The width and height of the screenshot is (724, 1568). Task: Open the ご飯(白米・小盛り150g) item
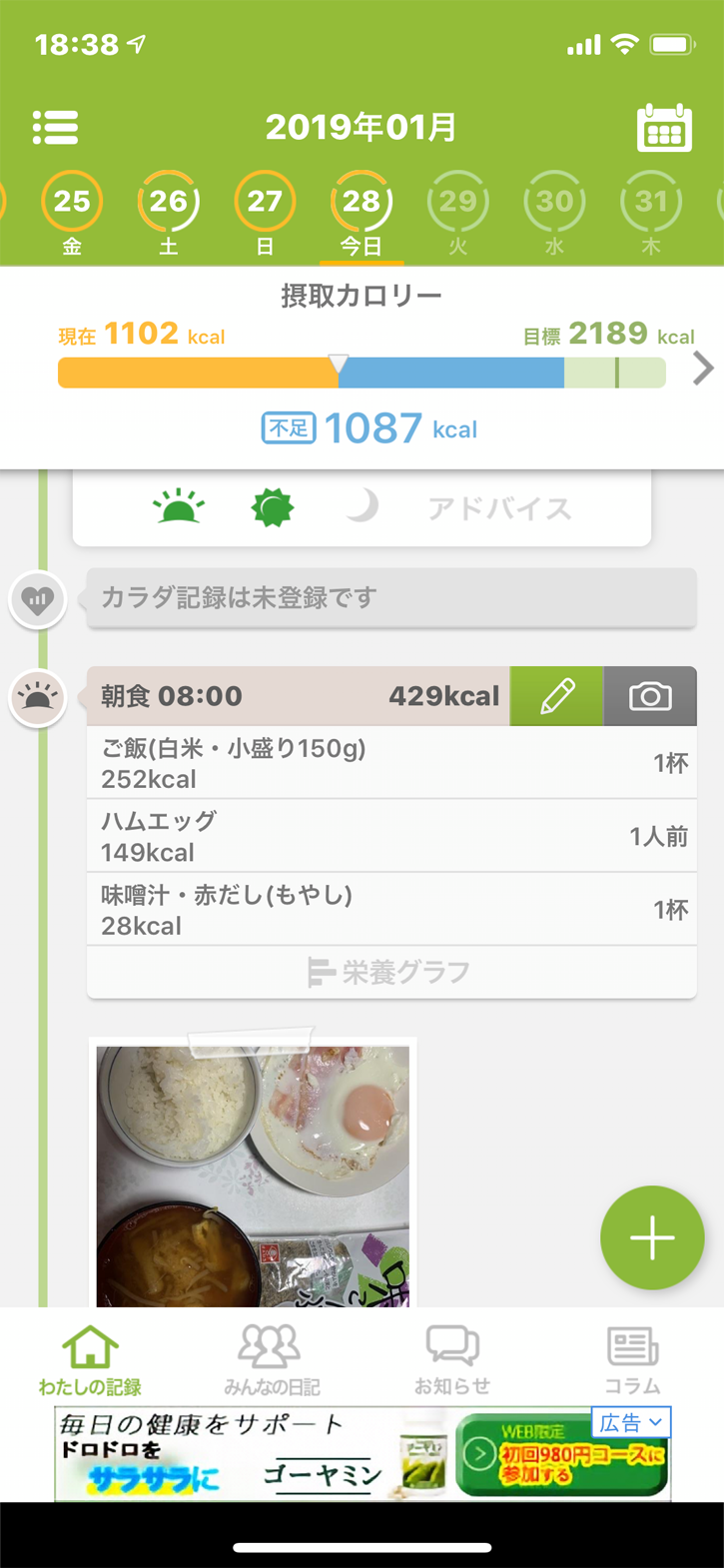pyautogui.click(x=391, y=763)
